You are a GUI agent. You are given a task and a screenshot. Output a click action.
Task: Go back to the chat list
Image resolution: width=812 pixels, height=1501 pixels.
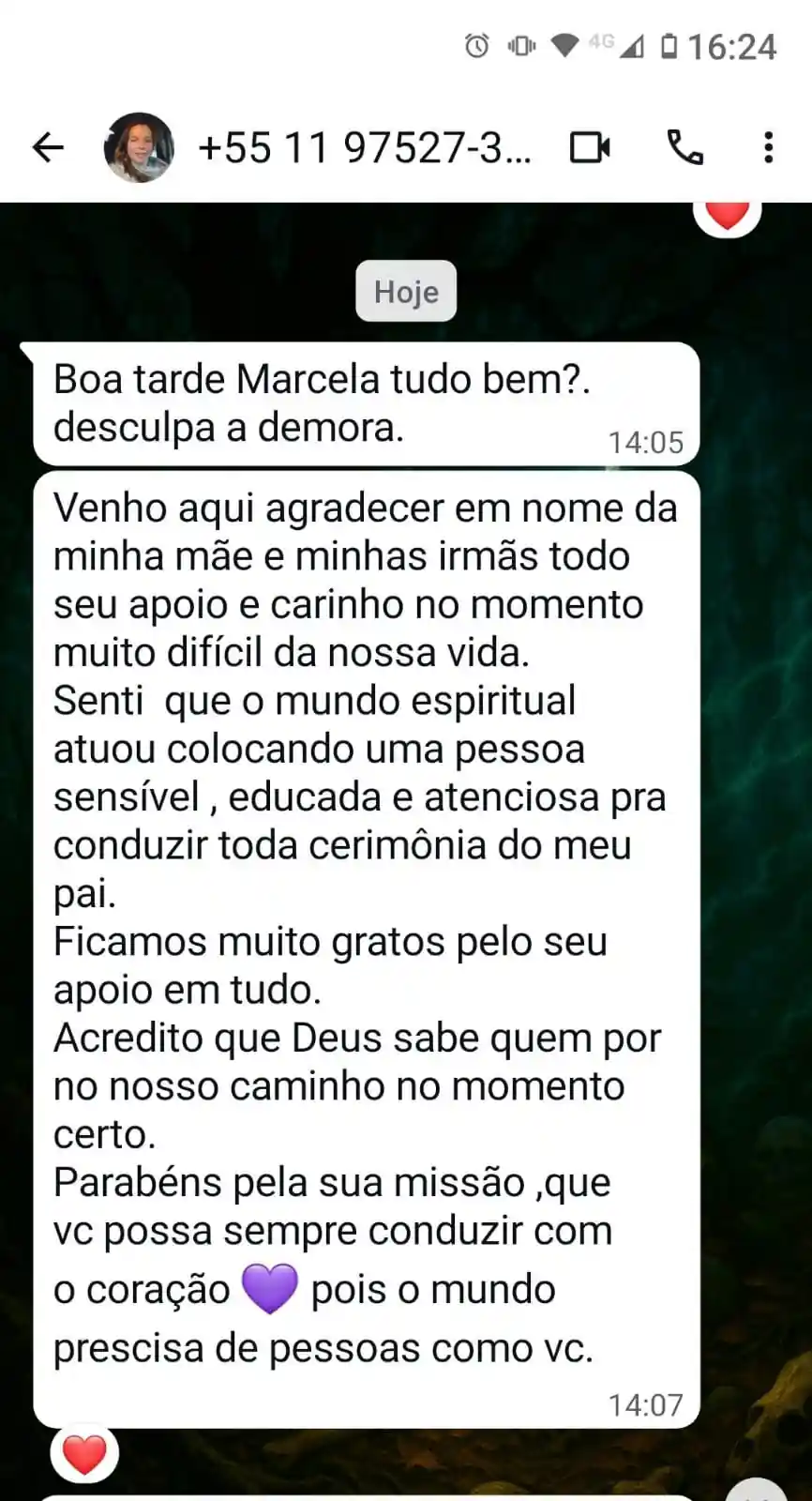click(47, 147)
